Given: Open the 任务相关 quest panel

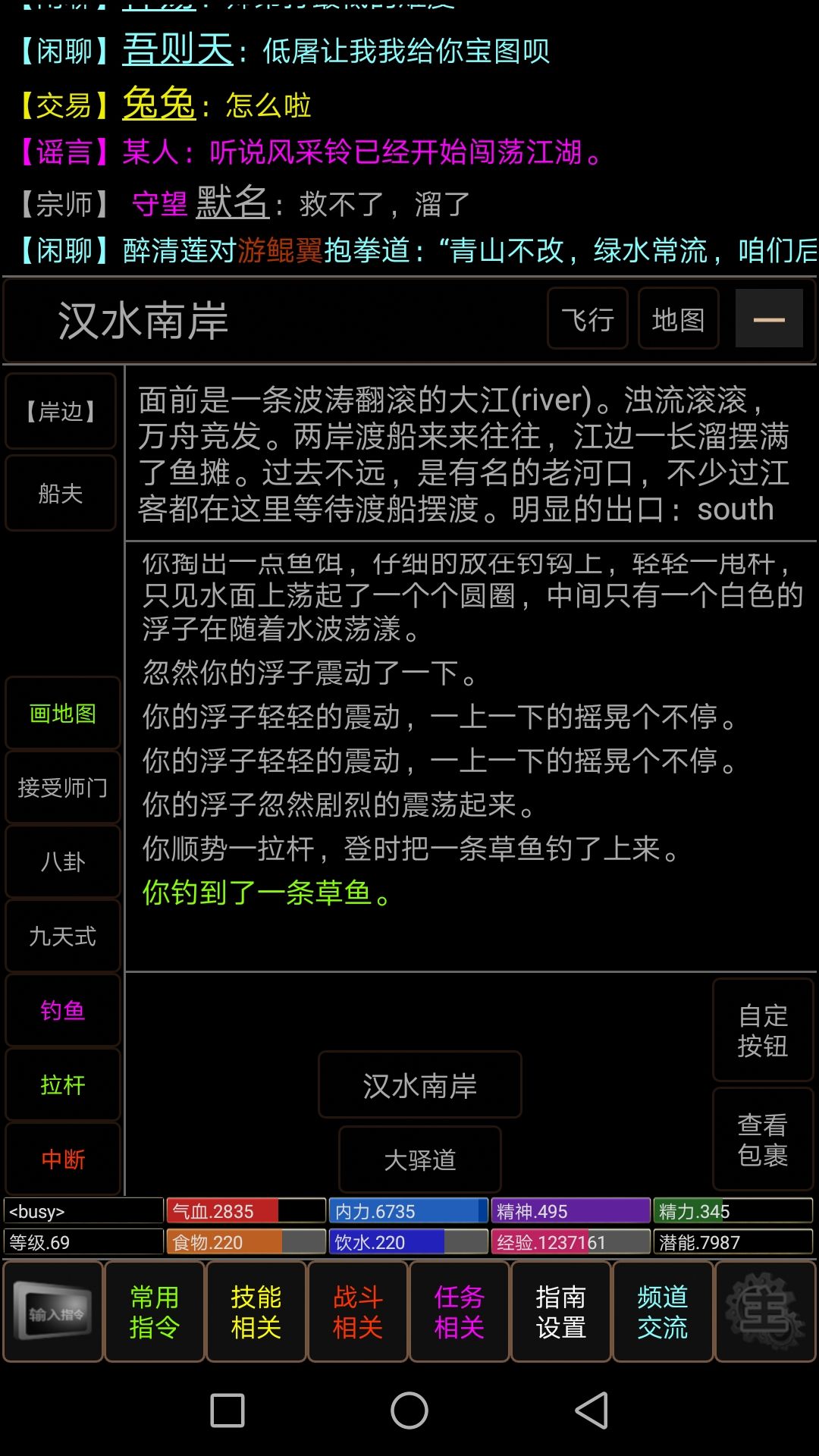Looking at the screenshot, I should [x=460, y=1310].
